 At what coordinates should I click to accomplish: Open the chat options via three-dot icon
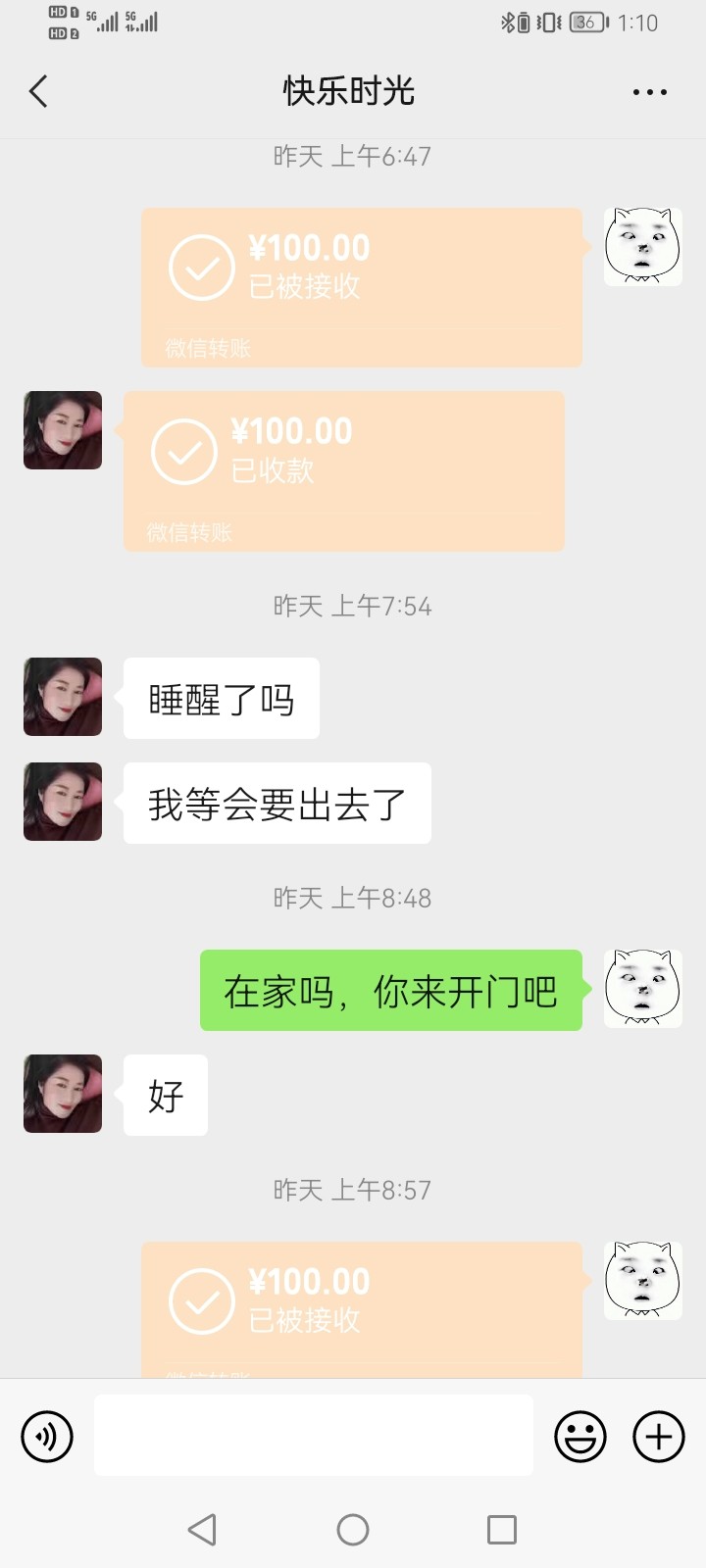pos(650,90)
